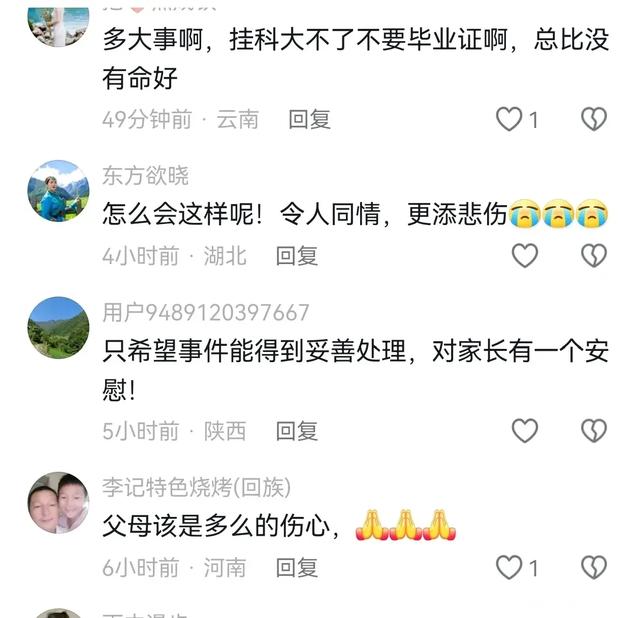
Task: Reply to 用户9489120397667's comment
Action: [297, 431]
